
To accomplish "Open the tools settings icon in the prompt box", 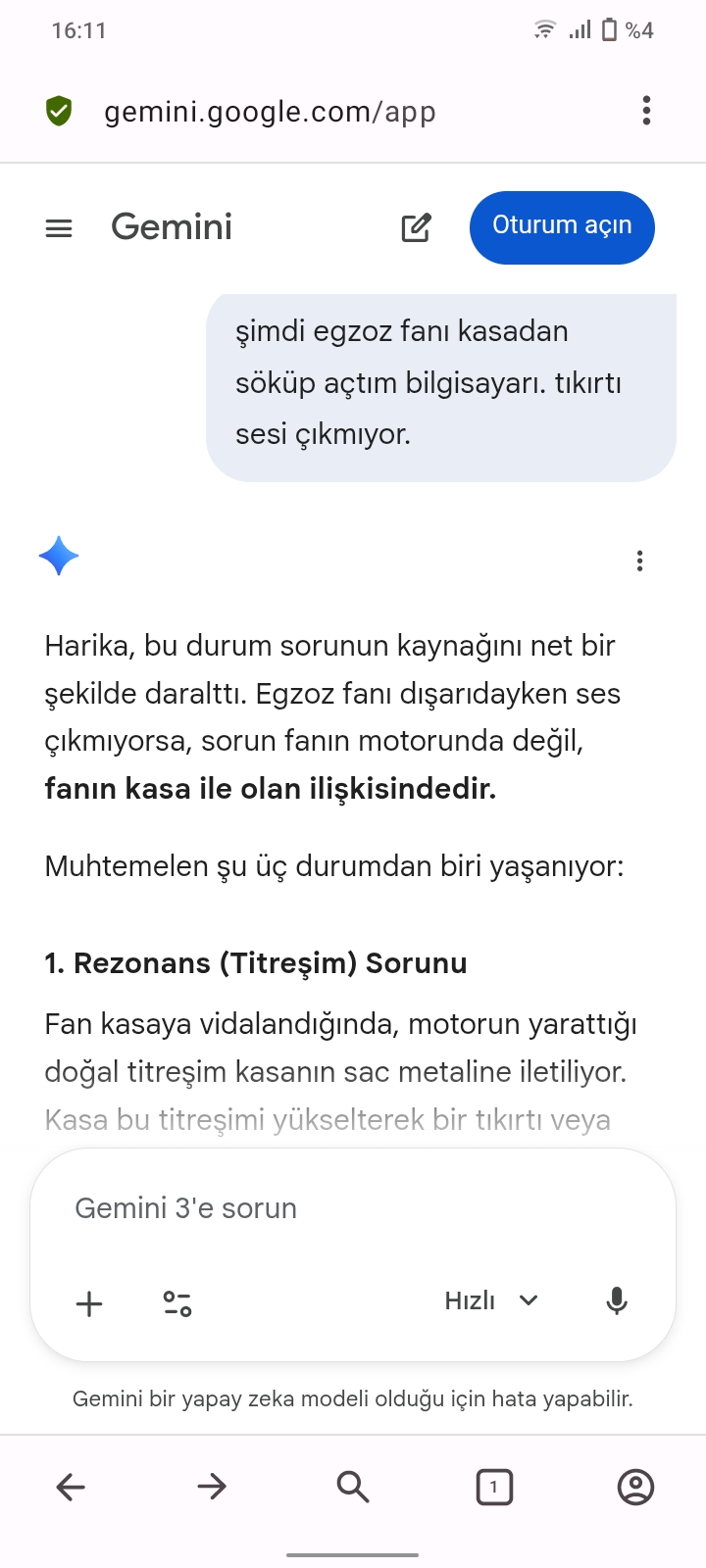I will coord(177,1303).
